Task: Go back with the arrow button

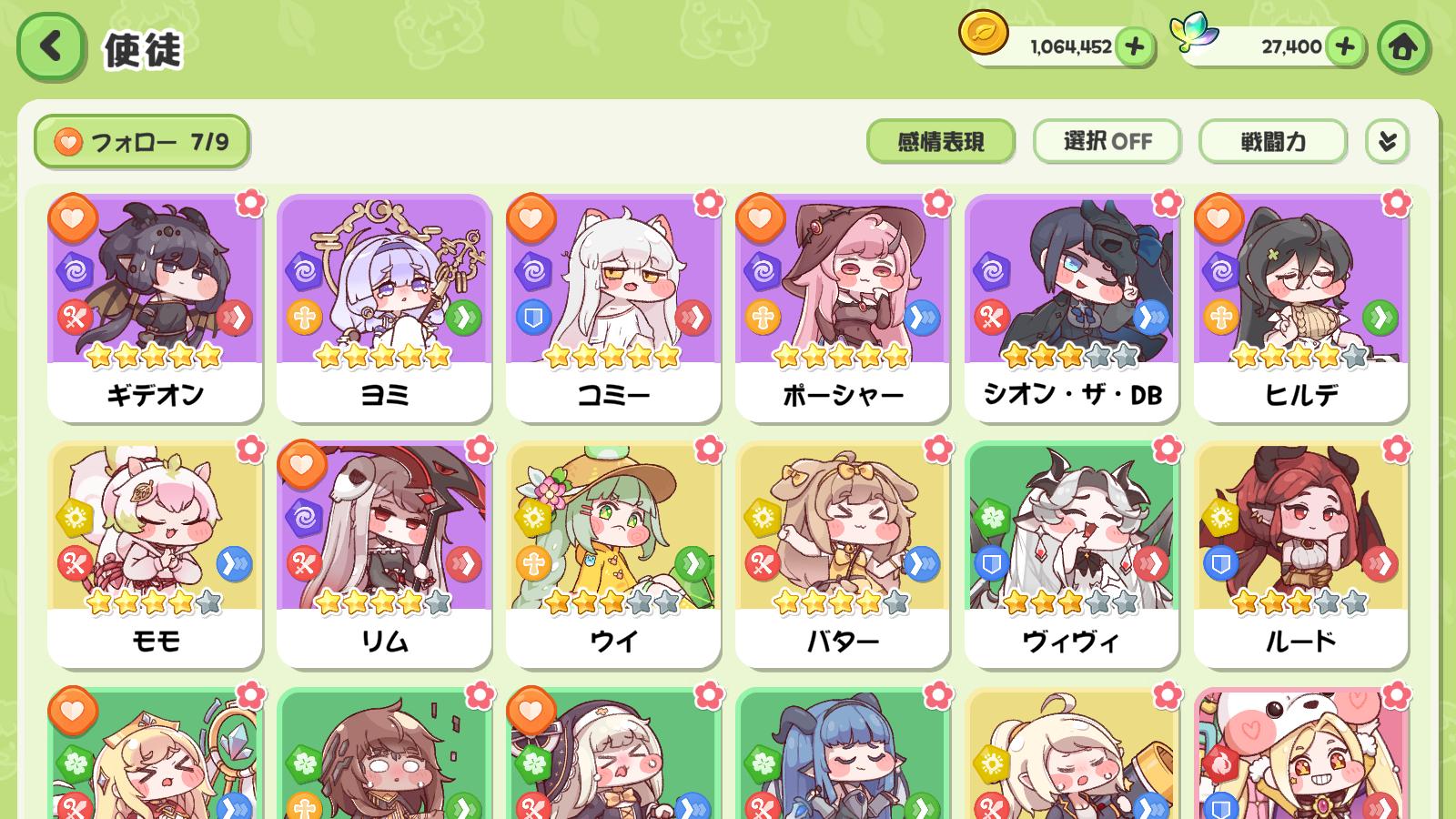Action: click(x=51, y=46)
